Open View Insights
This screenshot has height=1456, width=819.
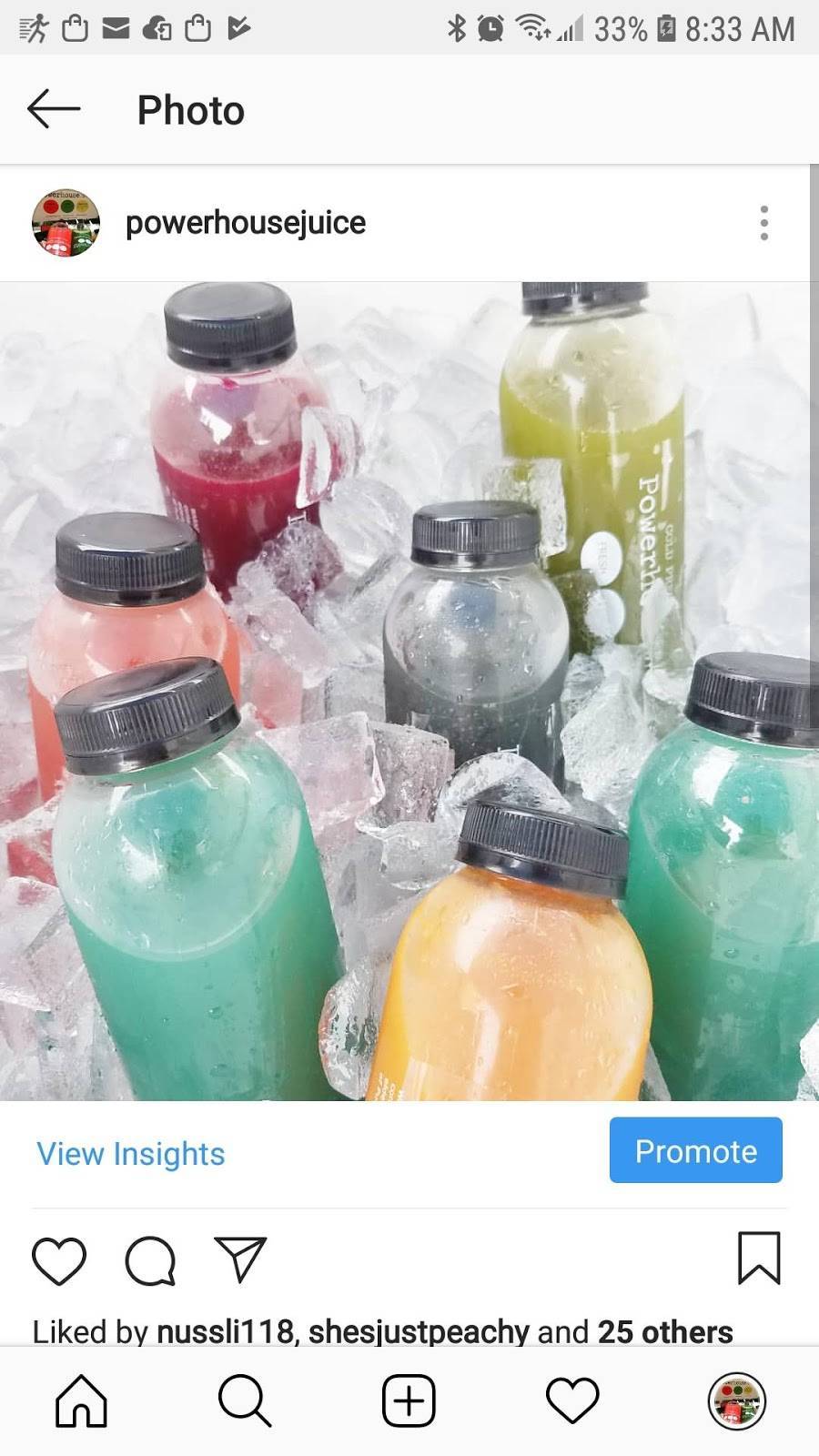(x=129, y=1153)
